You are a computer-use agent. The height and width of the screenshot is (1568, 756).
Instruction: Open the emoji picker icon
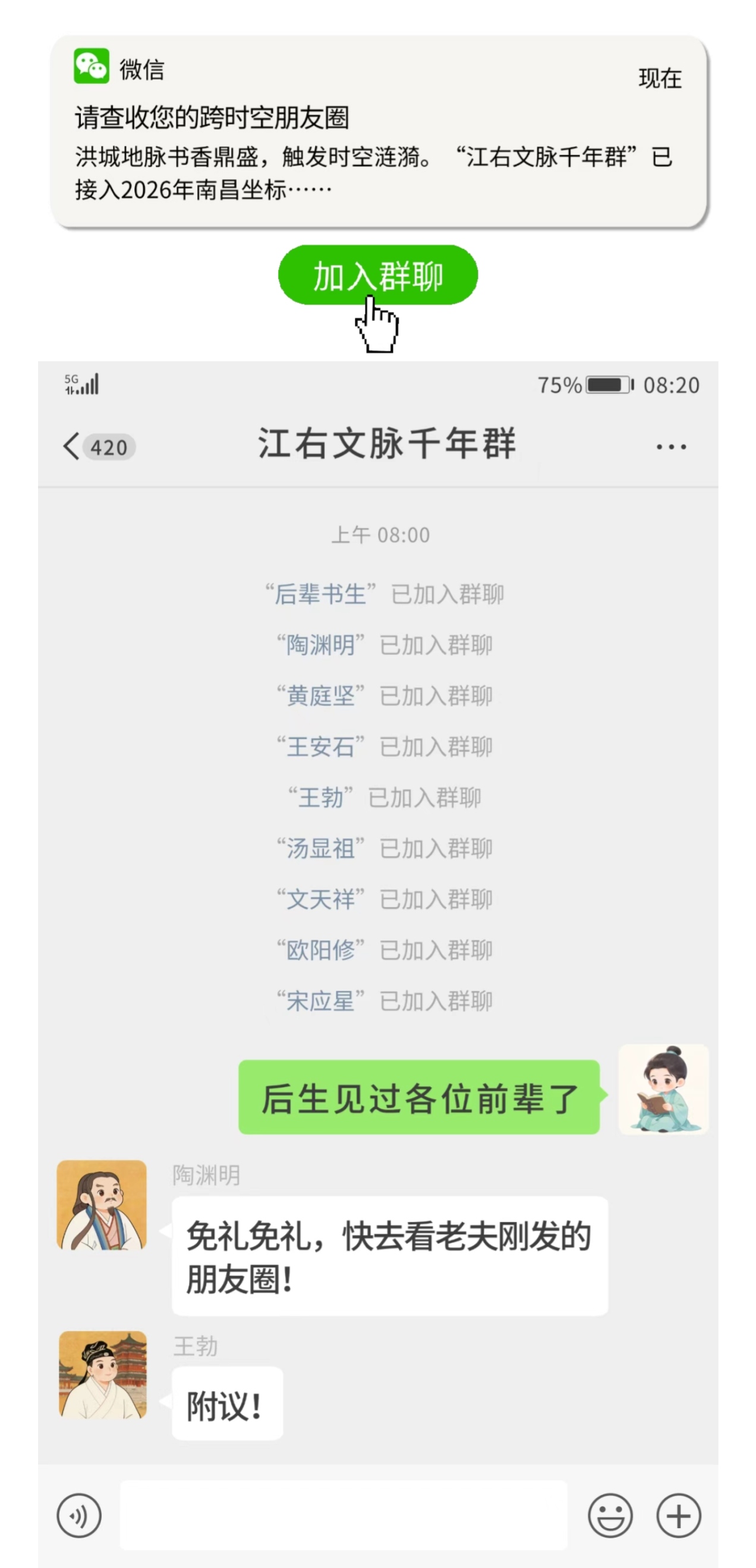click(612, 1516)
